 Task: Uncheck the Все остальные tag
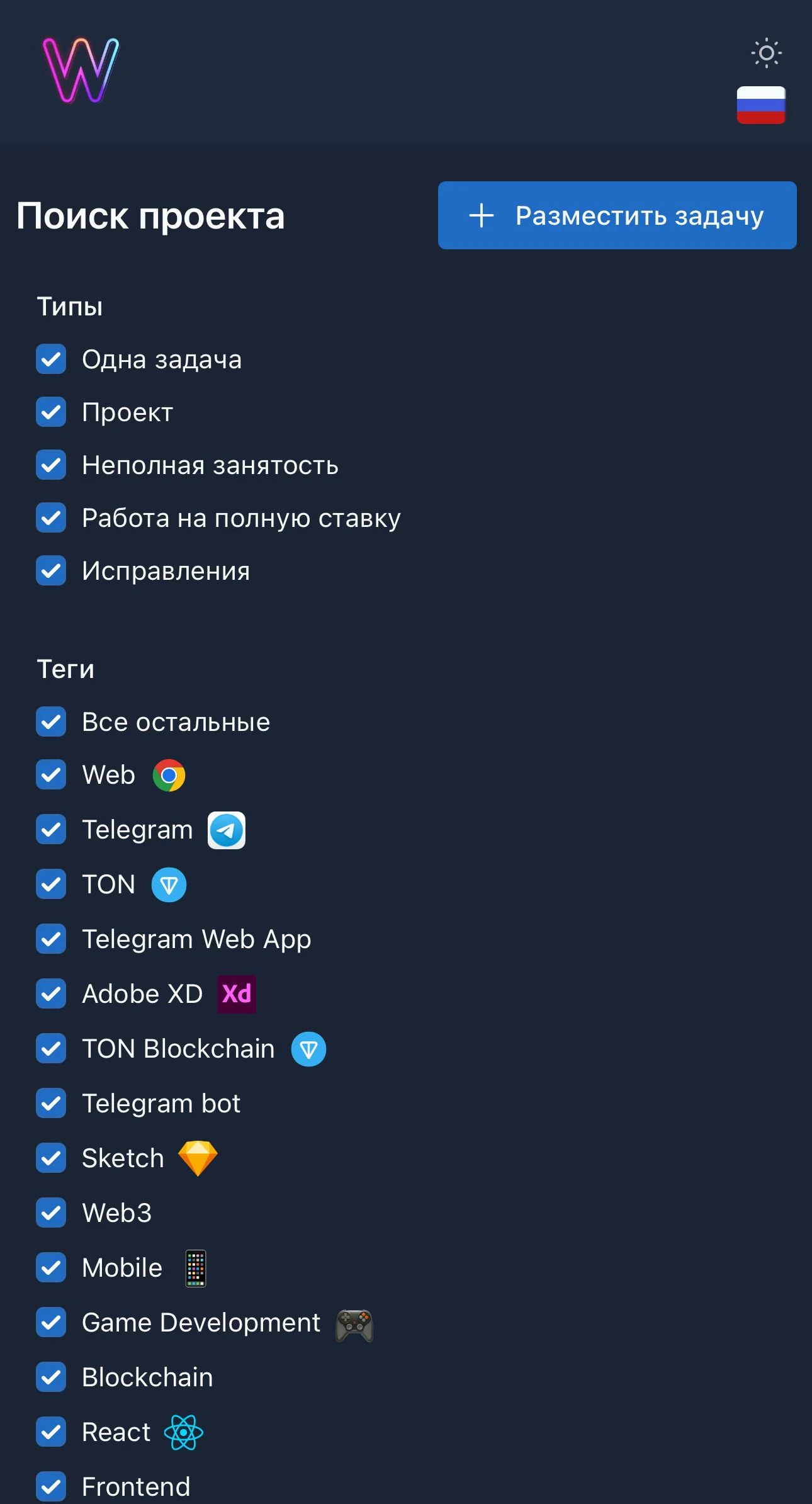tap(51, 721)
